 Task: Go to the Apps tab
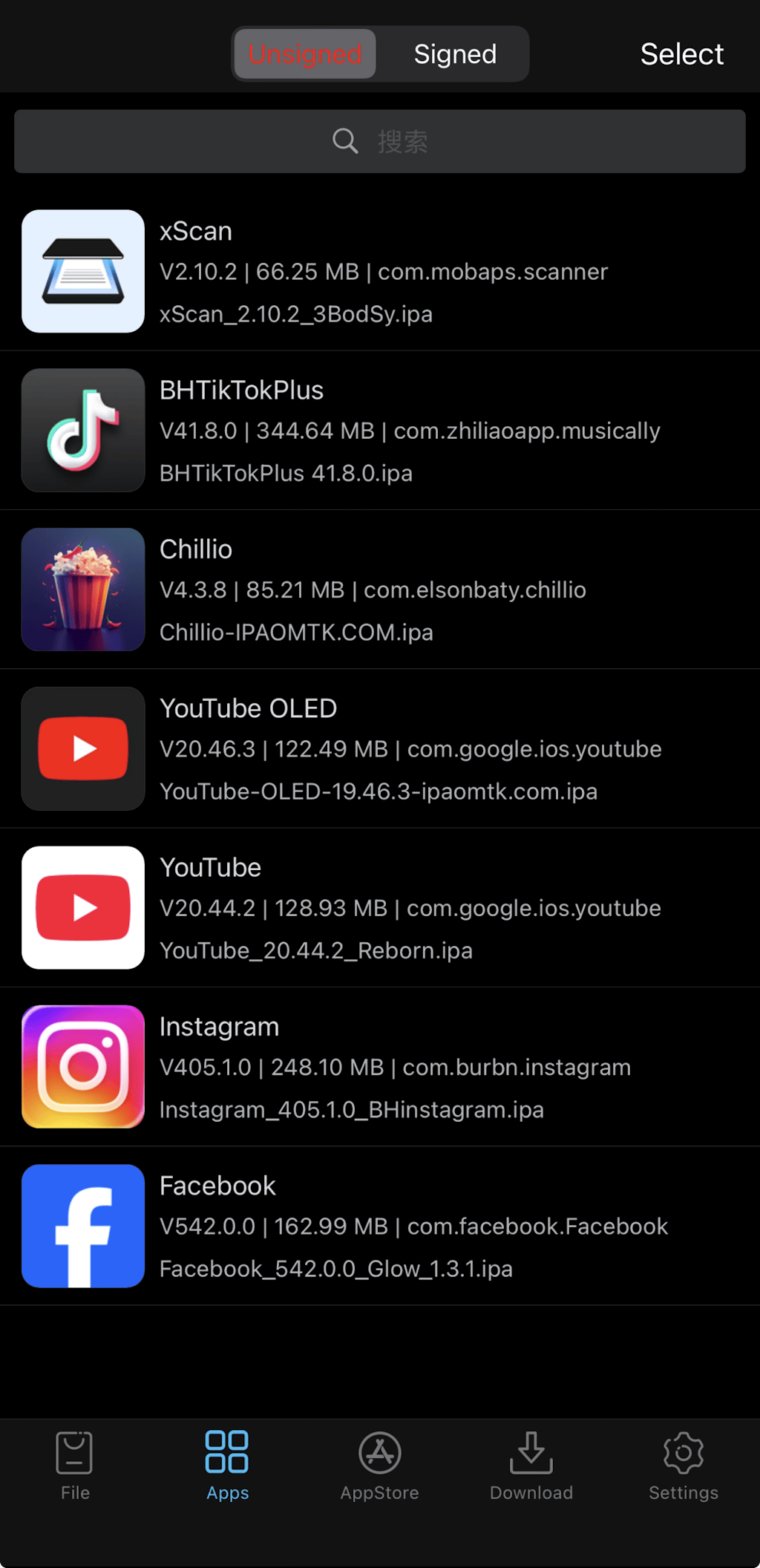coord(227,1466)
